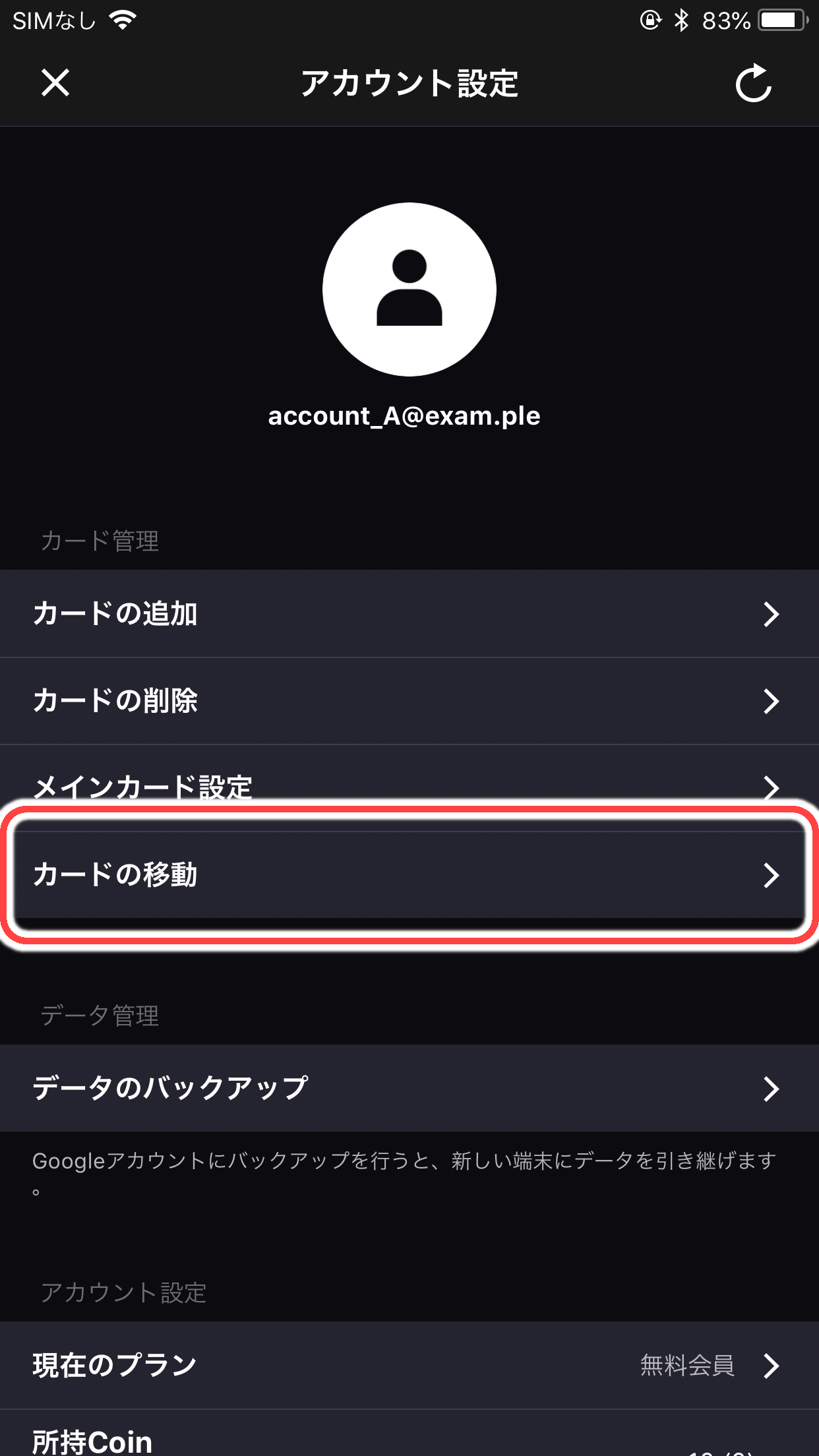Image resolution: width=819 pixels, height=1456 pixels.
Task: View 現在のプラン details
Action: click(409, 1365)
